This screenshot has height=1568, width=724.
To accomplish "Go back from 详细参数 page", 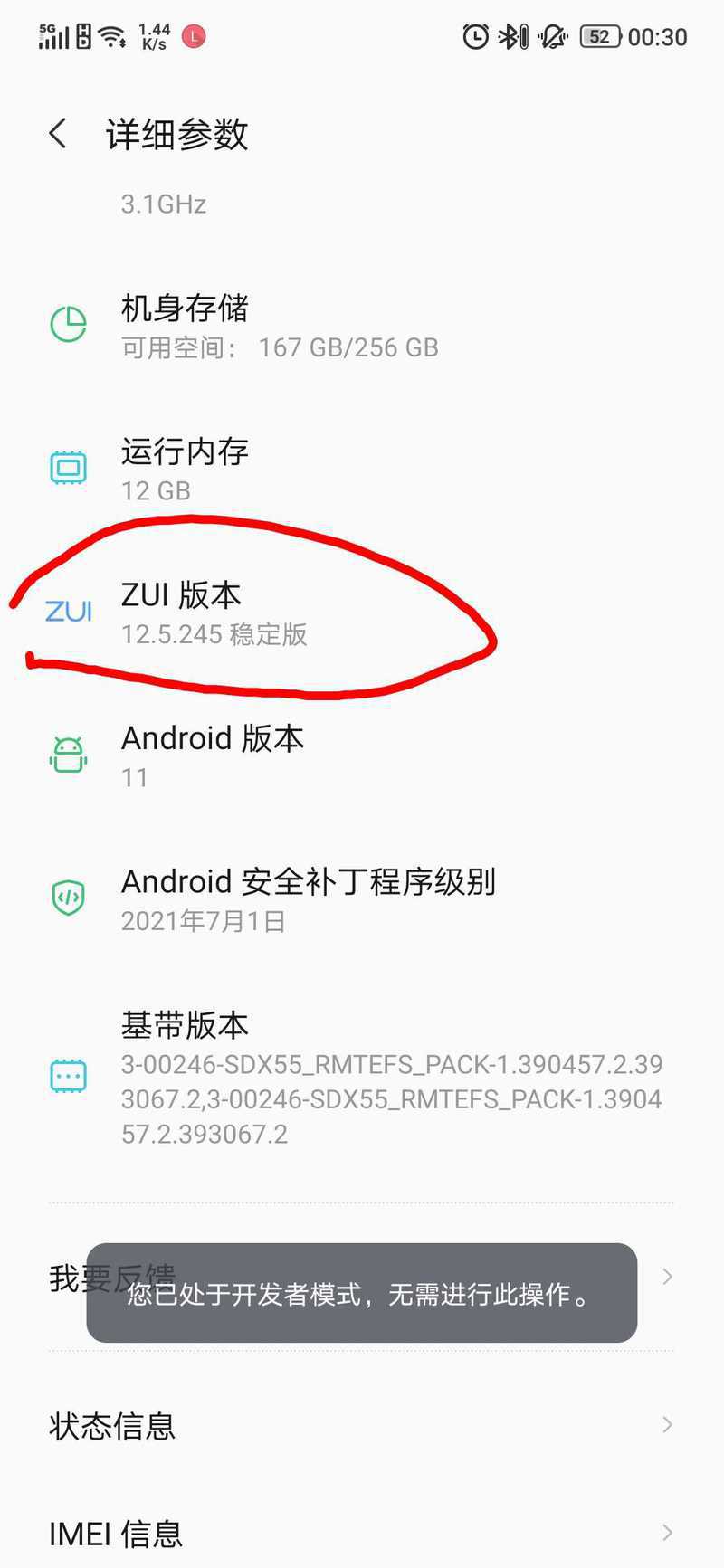I will coord(58,134).
